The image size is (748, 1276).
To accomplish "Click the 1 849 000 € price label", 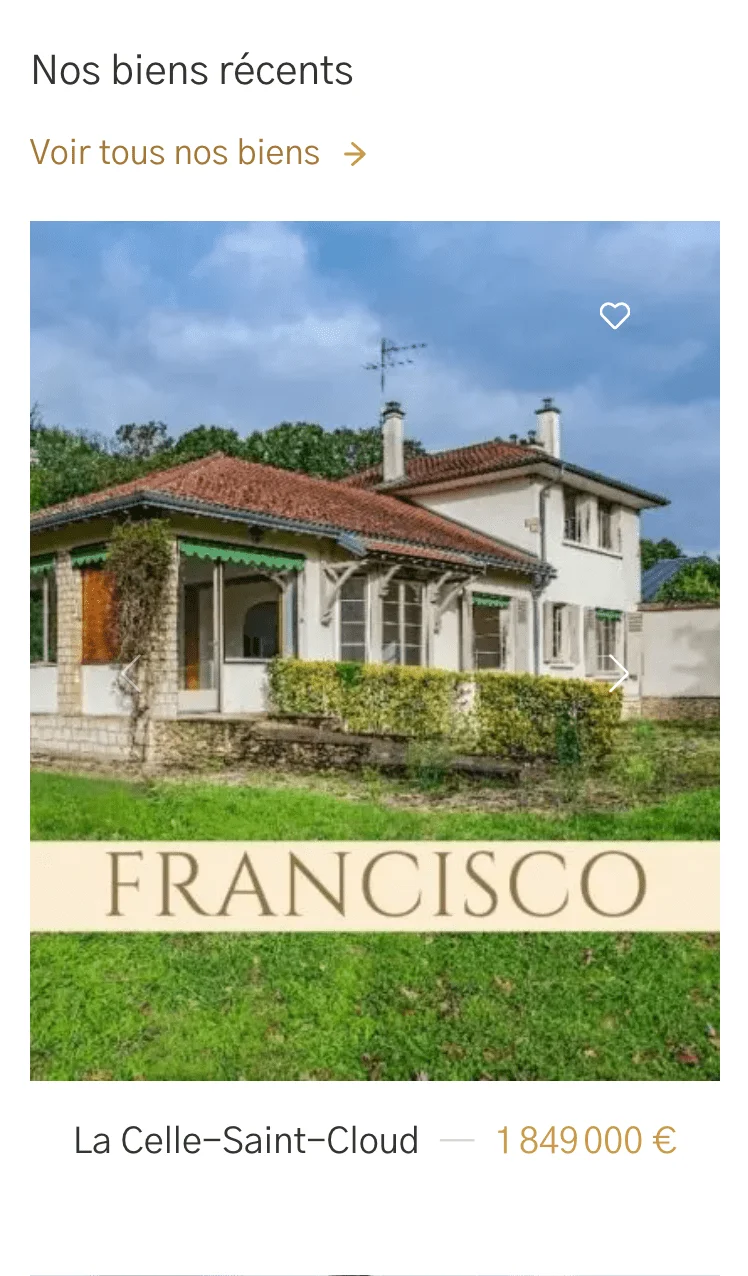I will 586,1139.
